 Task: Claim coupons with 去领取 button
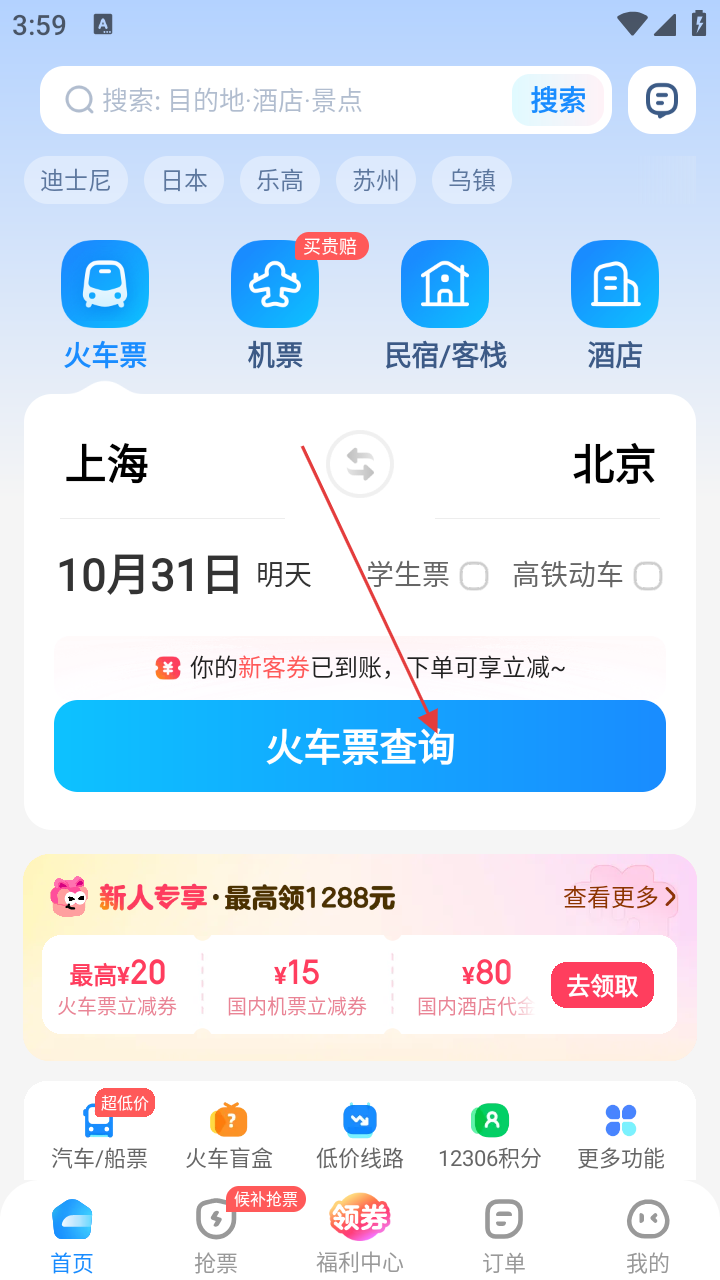[x=602, y=985]
